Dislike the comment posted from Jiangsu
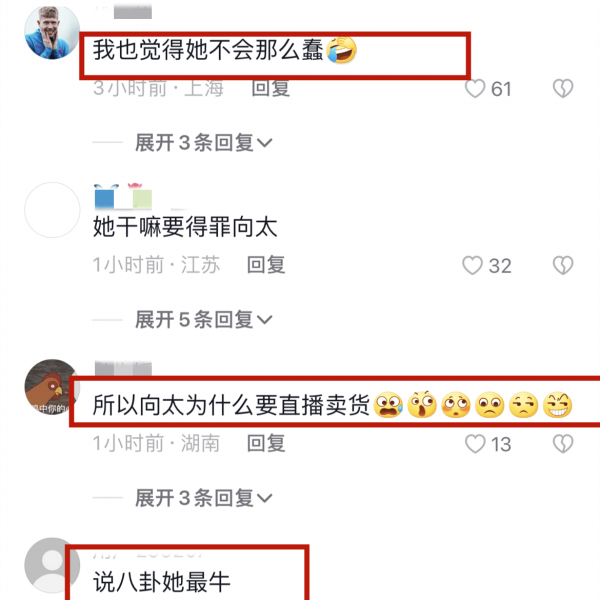Viewport: 600px width, 600px height. (x=565, y=265)
